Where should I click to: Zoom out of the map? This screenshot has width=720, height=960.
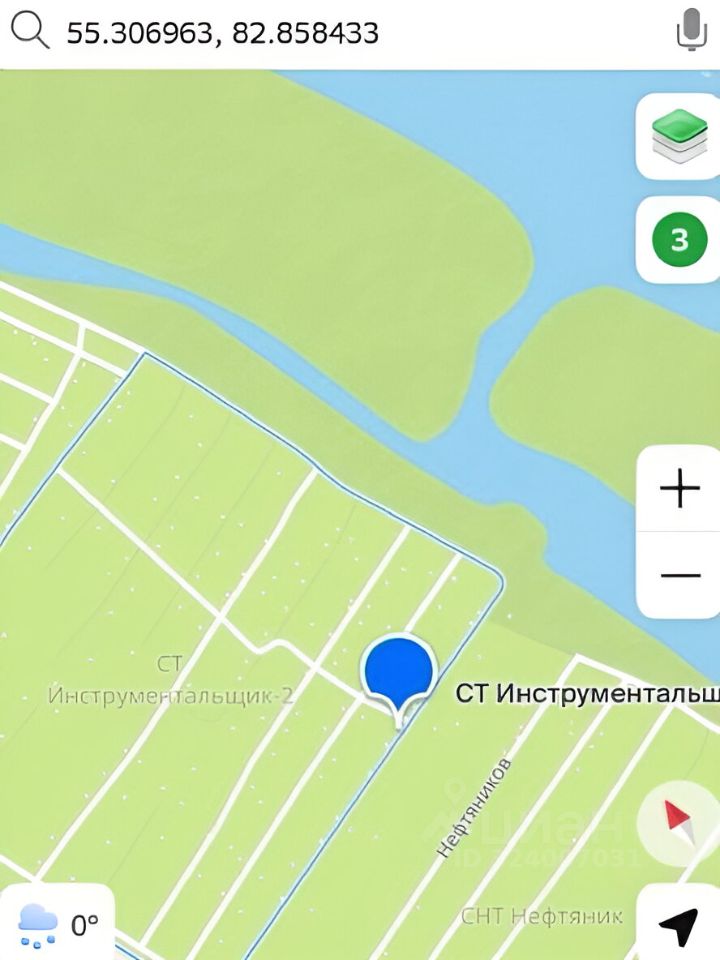click(x=680, y=575)
